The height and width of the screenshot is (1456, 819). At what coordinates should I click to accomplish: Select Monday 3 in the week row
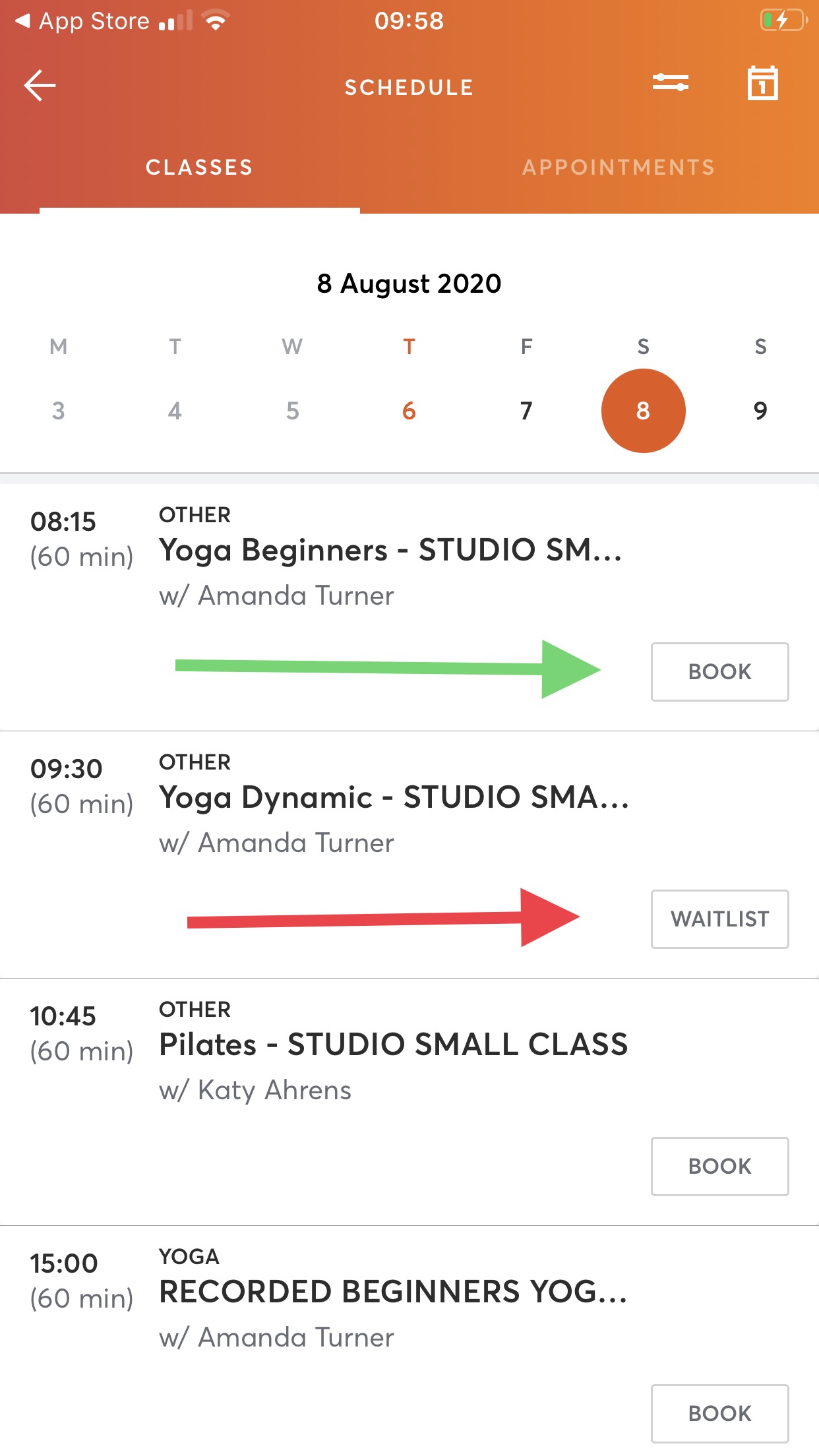58,411
